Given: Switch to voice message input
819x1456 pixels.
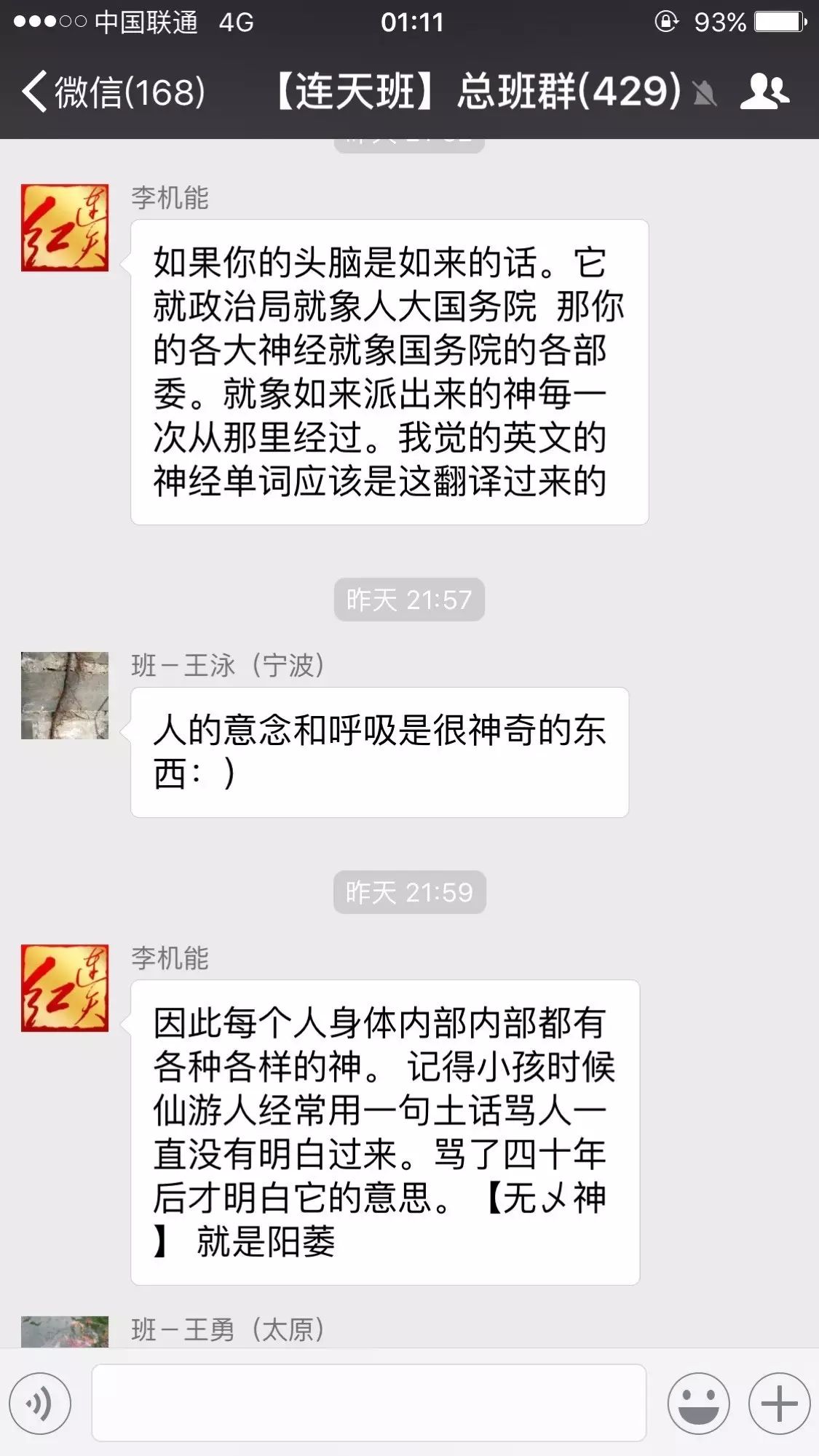Looking at the screenshot, I should (40, 1403).
